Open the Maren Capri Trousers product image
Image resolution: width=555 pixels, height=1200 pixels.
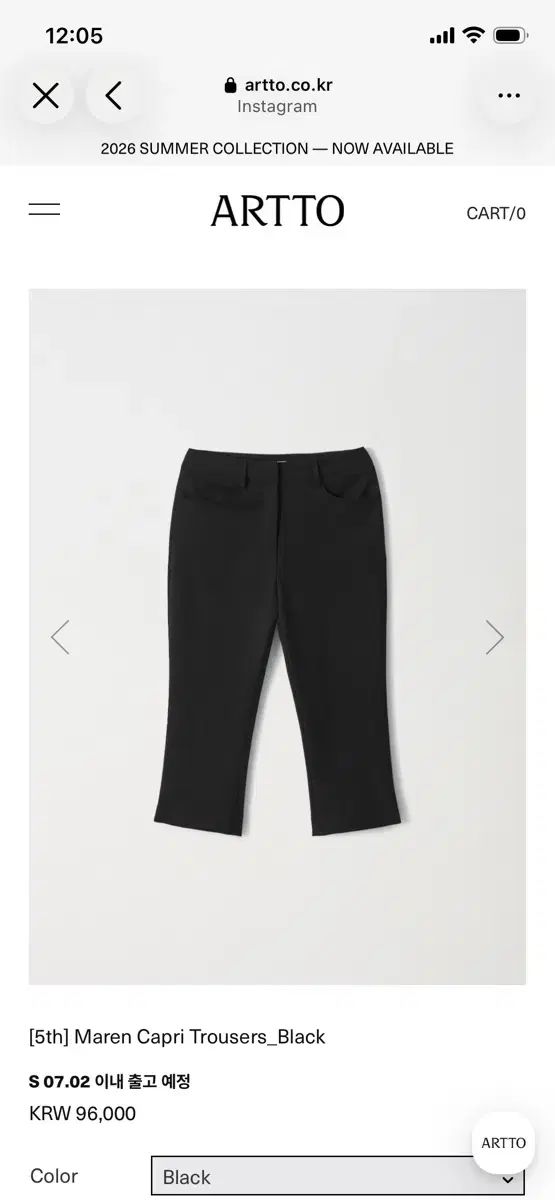(x=277, y=637)
